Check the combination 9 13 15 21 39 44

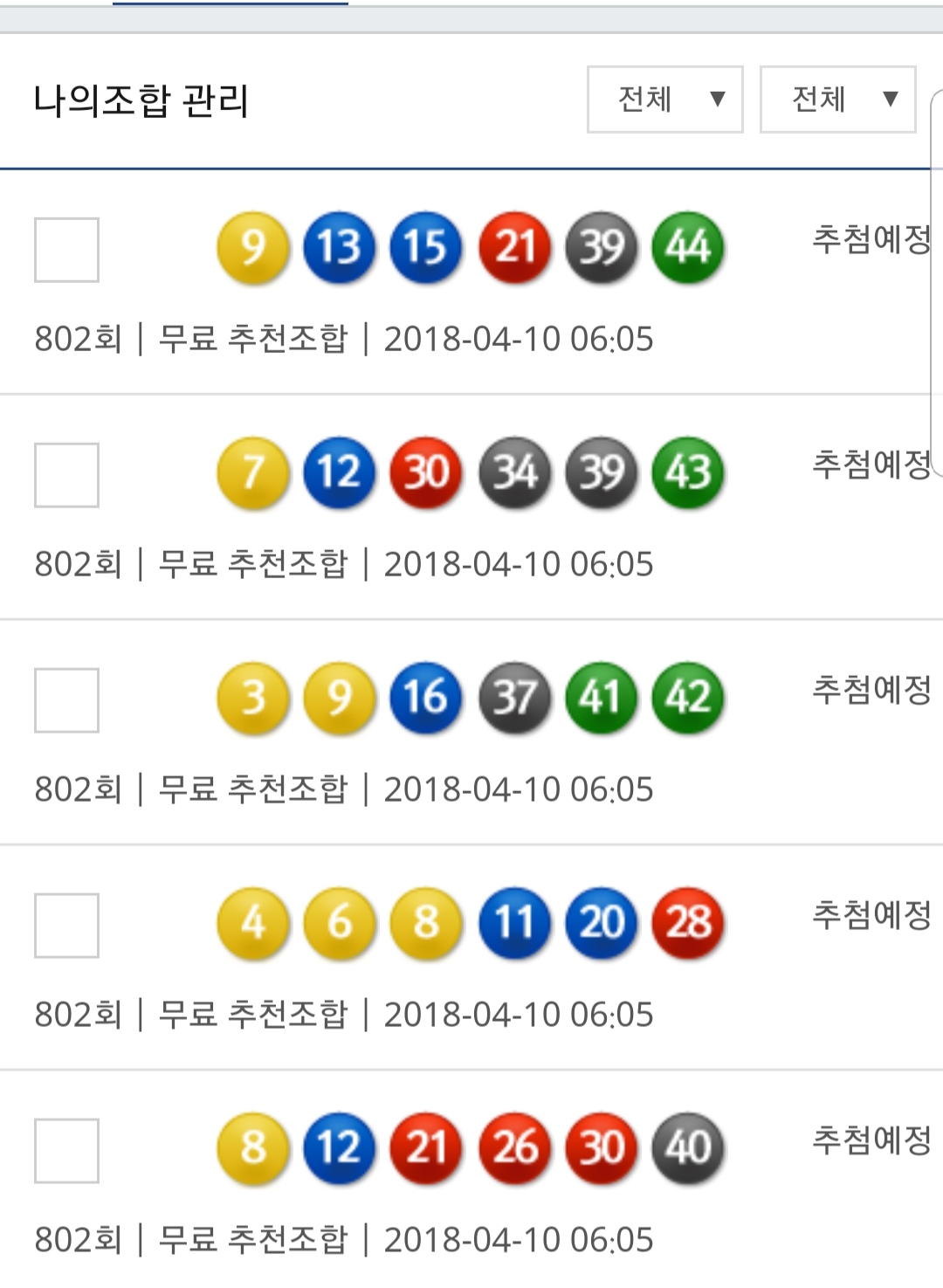pyautogui.click(x=66, y=250)
